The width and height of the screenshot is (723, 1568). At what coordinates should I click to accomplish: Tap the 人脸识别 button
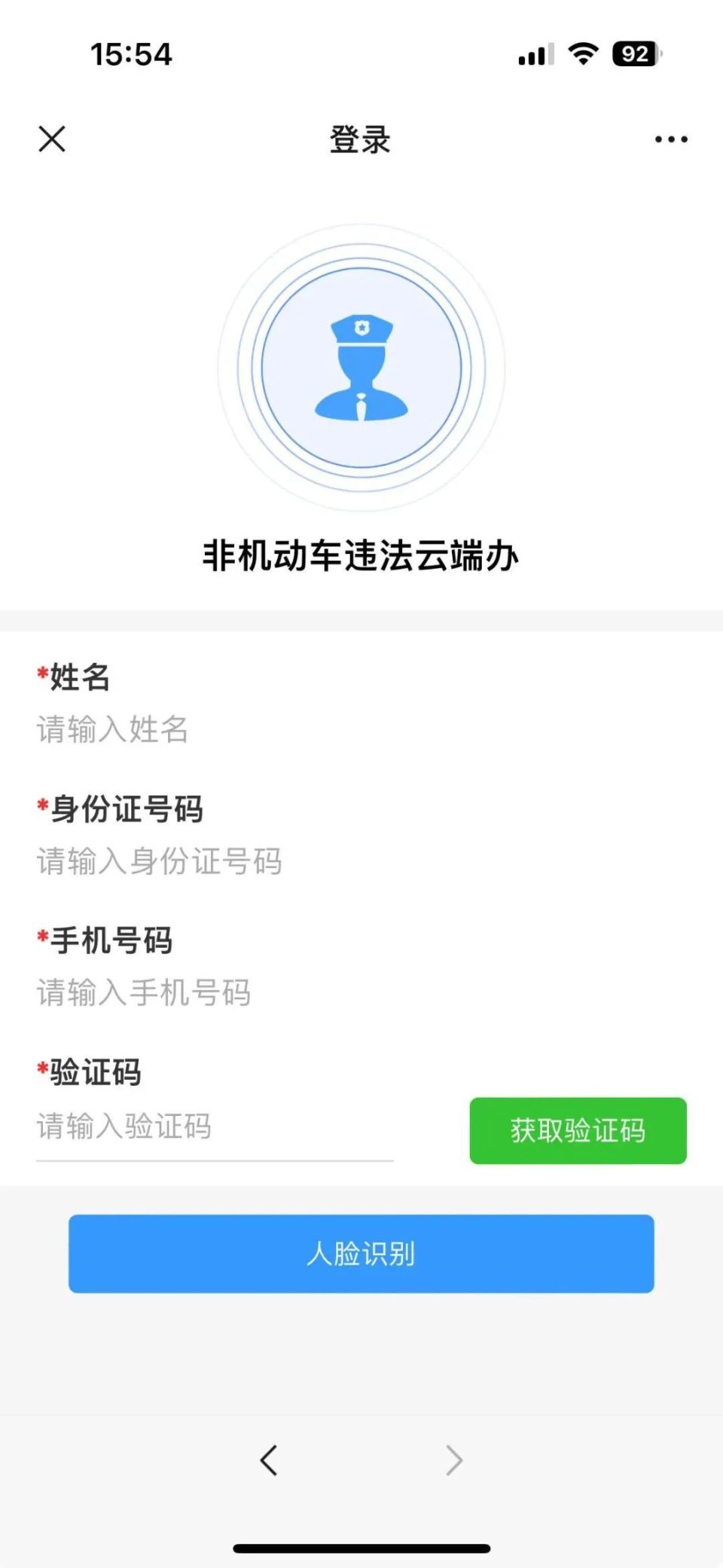[x=361, y=1253]
